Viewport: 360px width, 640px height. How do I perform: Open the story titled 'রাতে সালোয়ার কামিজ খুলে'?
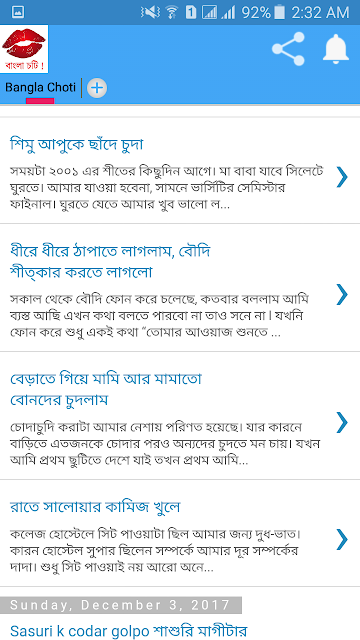[180, 533]
